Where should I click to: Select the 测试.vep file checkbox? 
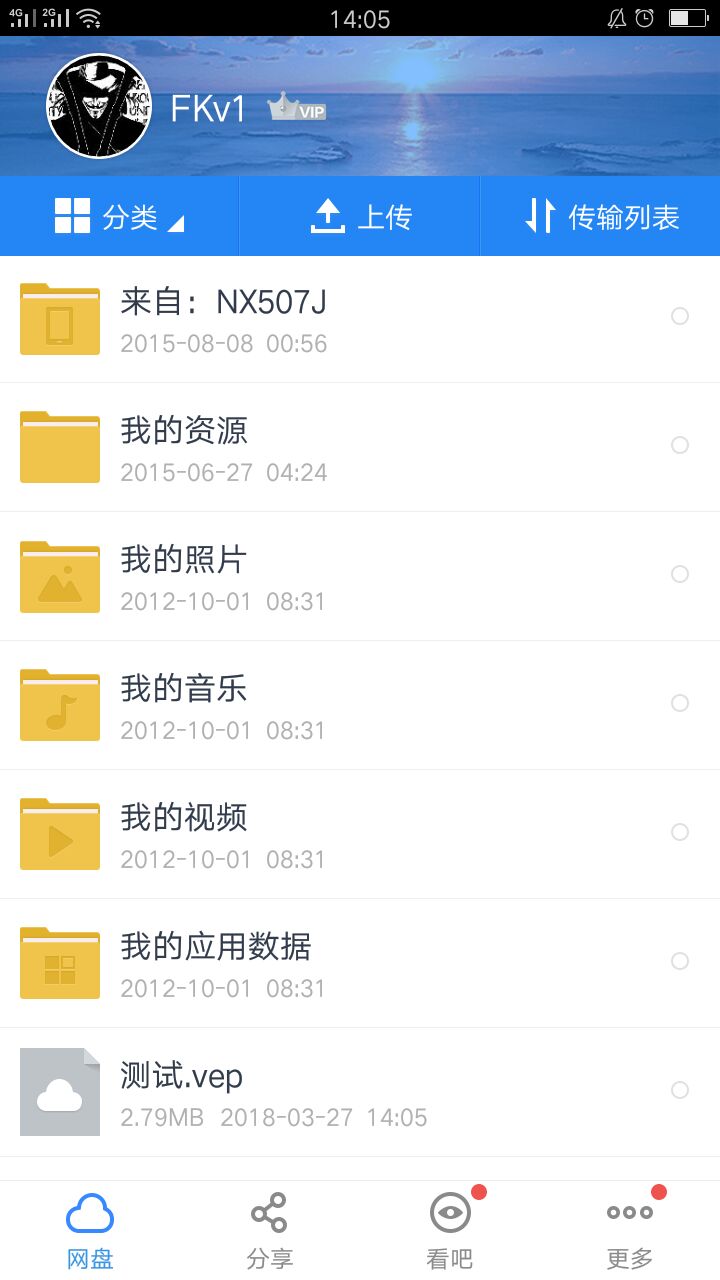680,1091
